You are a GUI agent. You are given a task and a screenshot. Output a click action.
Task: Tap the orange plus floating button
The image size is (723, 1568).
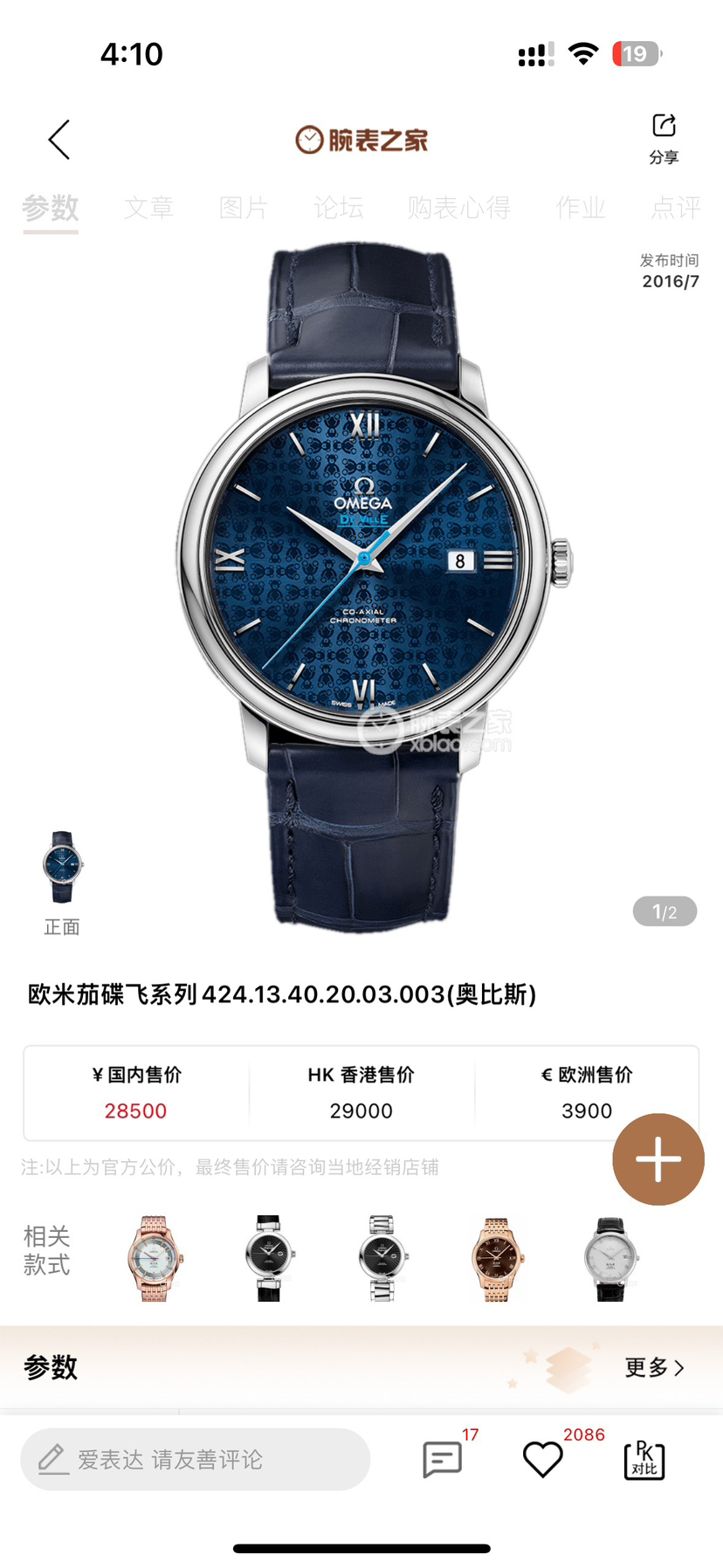pos(658,1159)
